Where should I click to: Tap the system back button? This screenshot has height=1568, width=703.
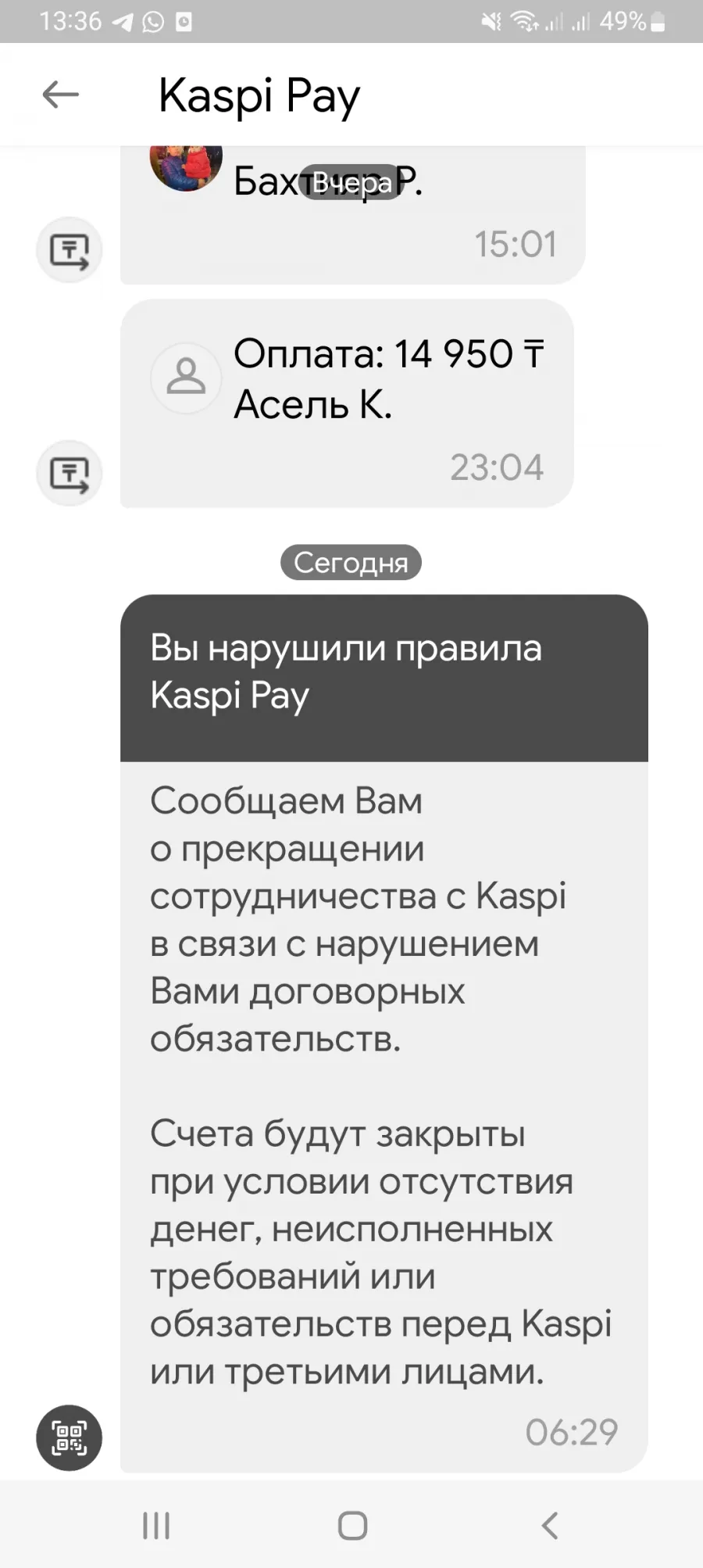click(x=550, y=1525)
